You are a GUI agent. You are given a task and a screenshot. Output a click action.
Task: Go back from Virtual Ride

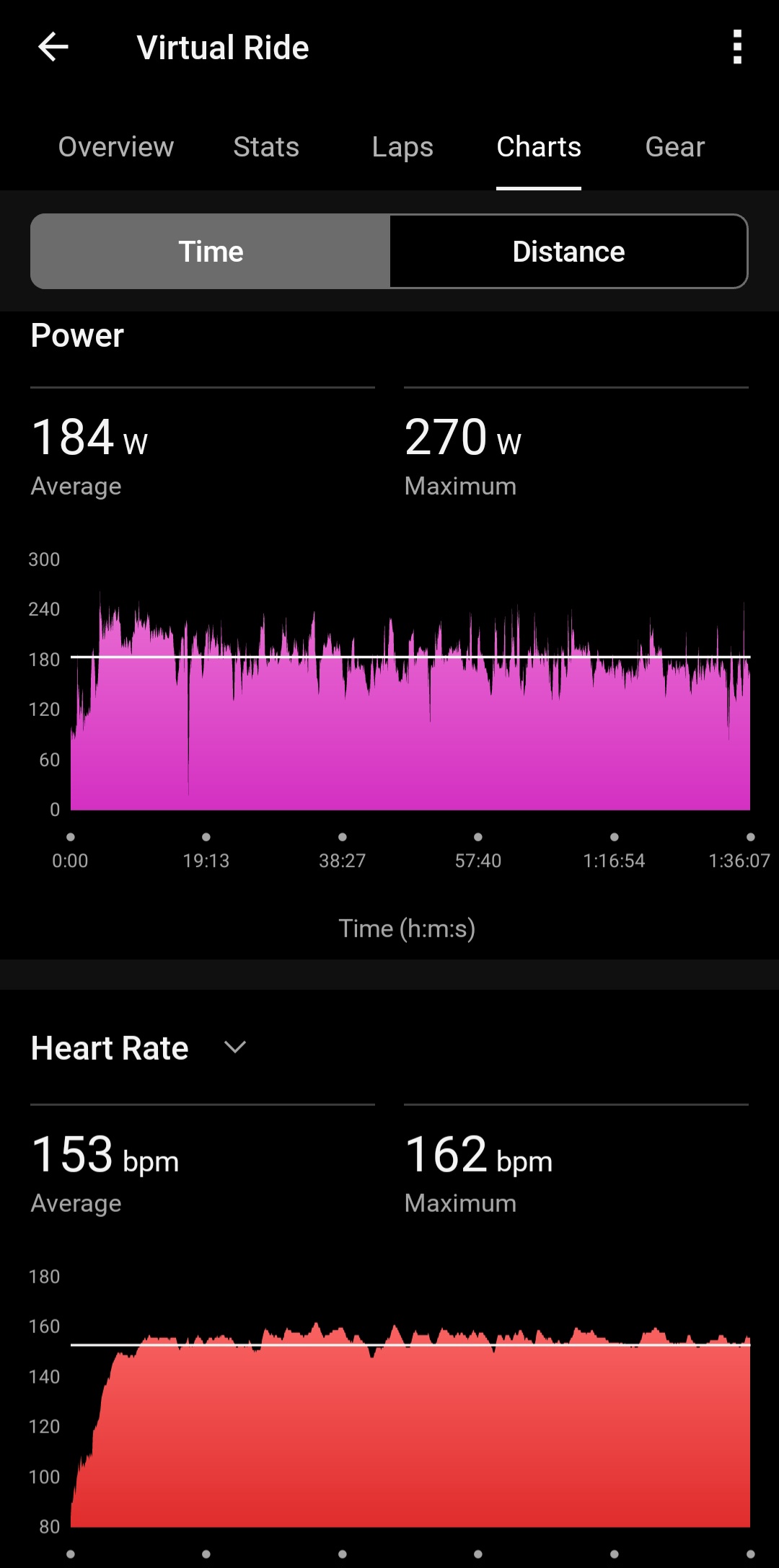53,48
